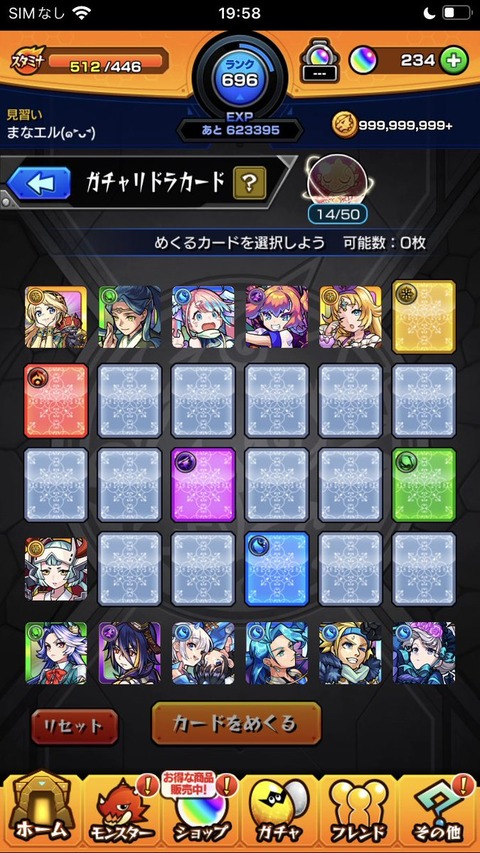Viewport: 480px width, 853px height.
Task: Open the question mark help button
Action: click(250, 183)
